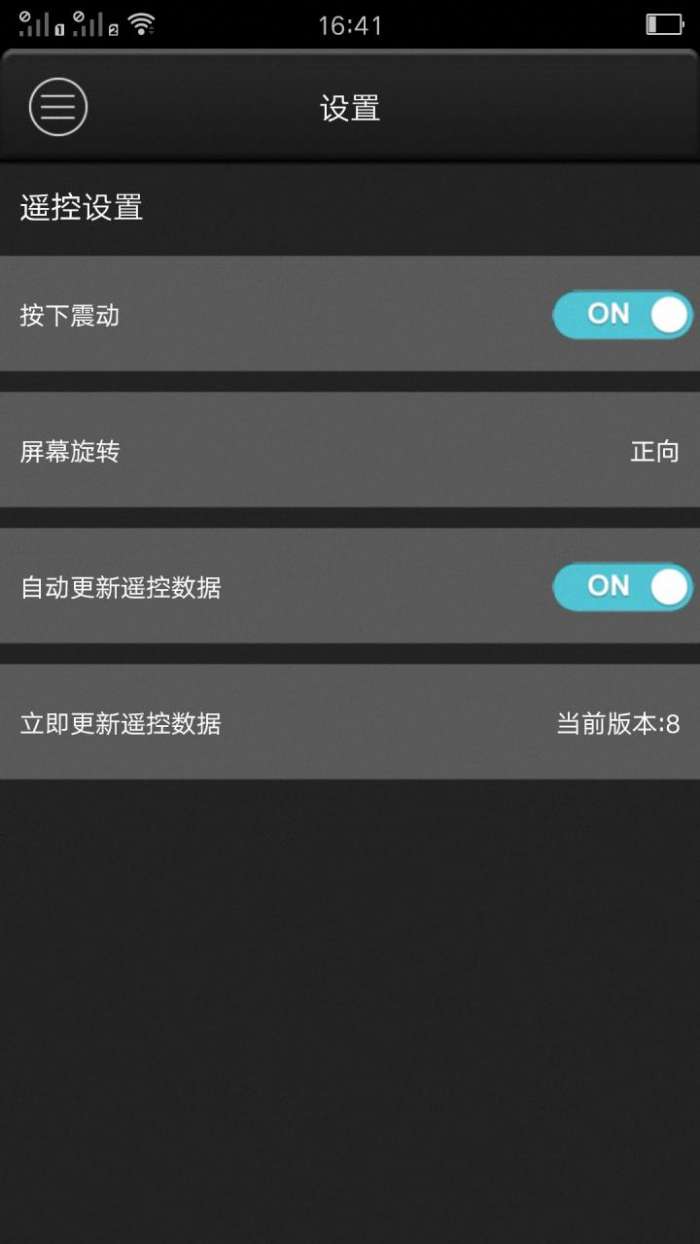This screenshot has width=700, height=1244.
Task: Open the hamburger drawer menu
Action: coord(58,107)
